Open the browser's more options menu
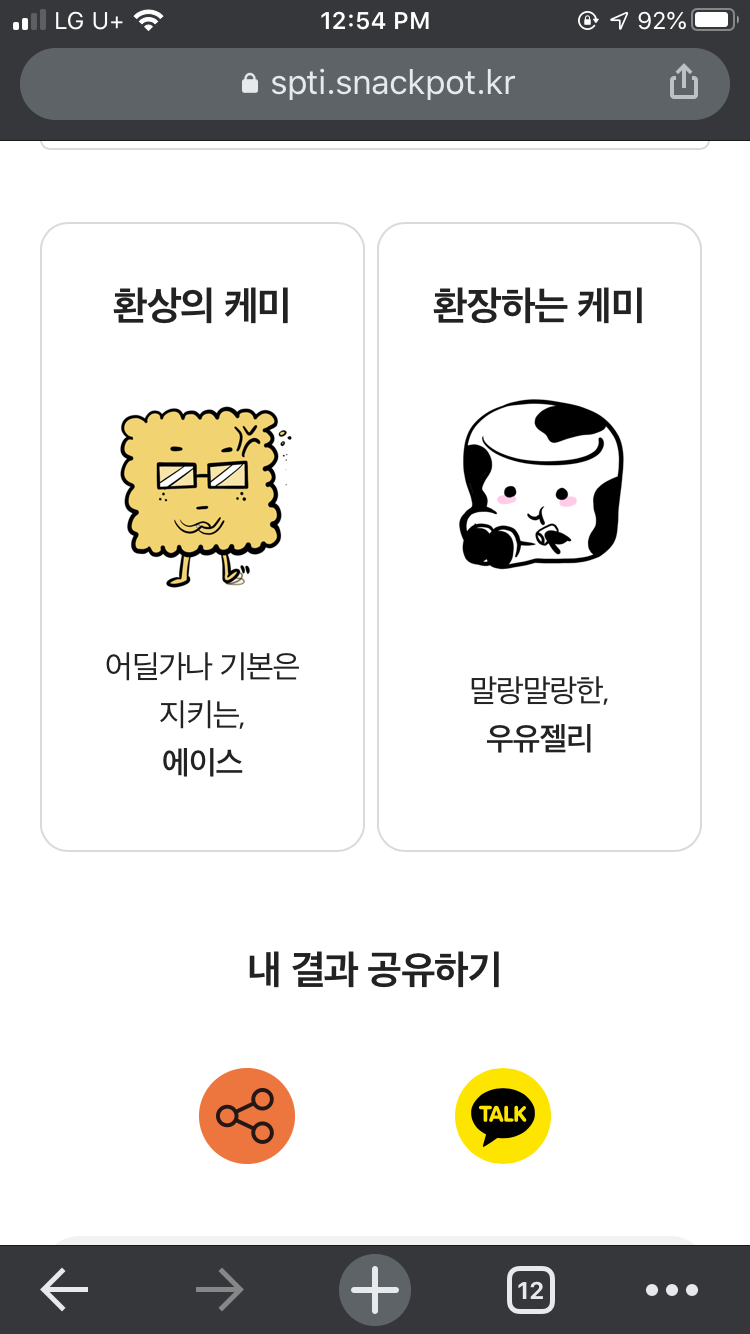 tap(672, 1290)
